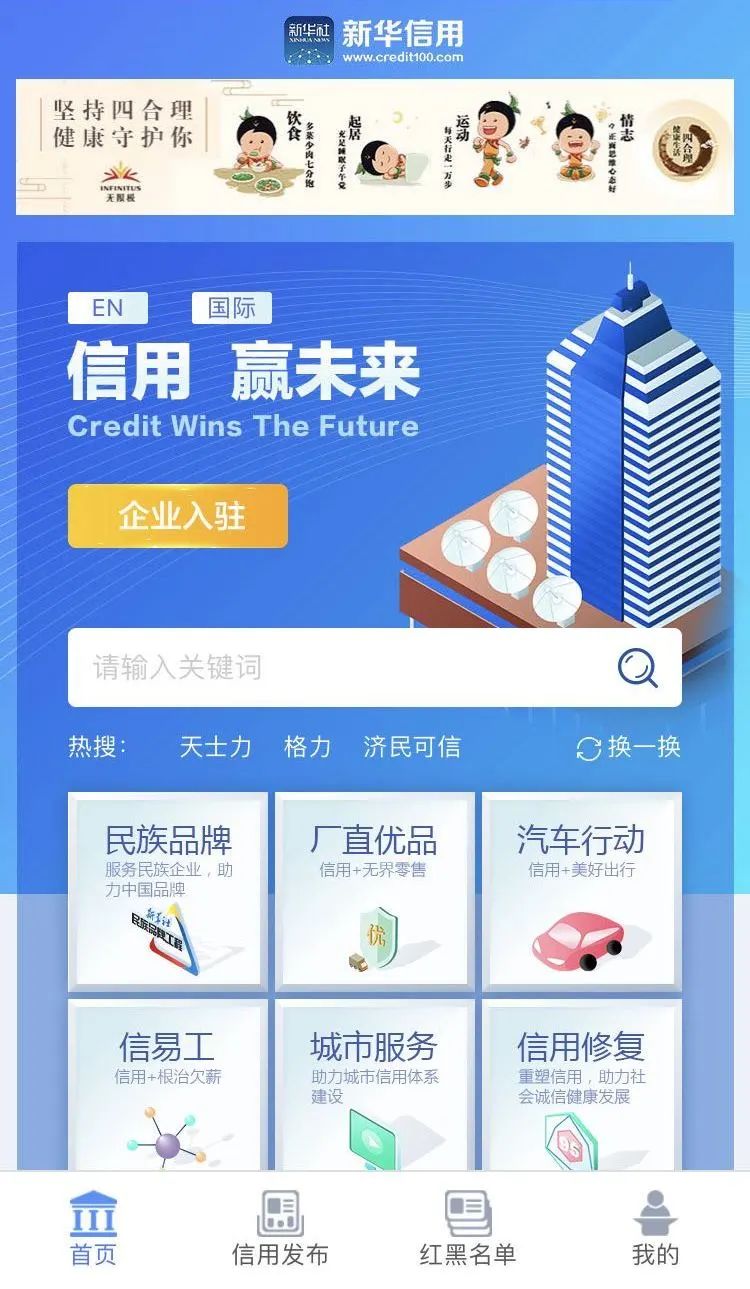Tap the magnifier search icon
750x1289 pixels.
point(637,668)
